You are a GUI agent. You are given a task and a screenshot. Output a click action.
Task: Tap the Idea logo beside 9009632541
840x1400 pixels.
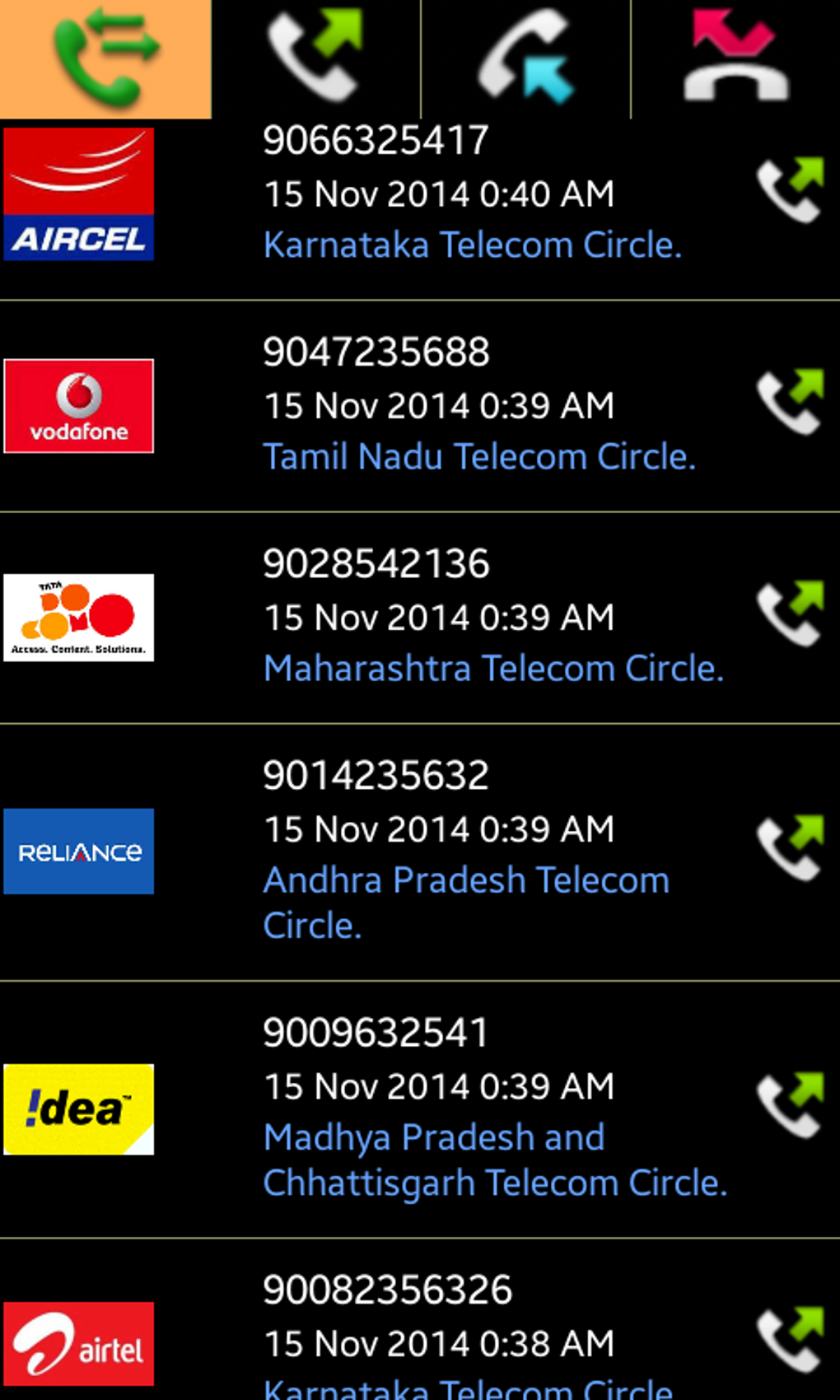click(x=78, y=1108)
